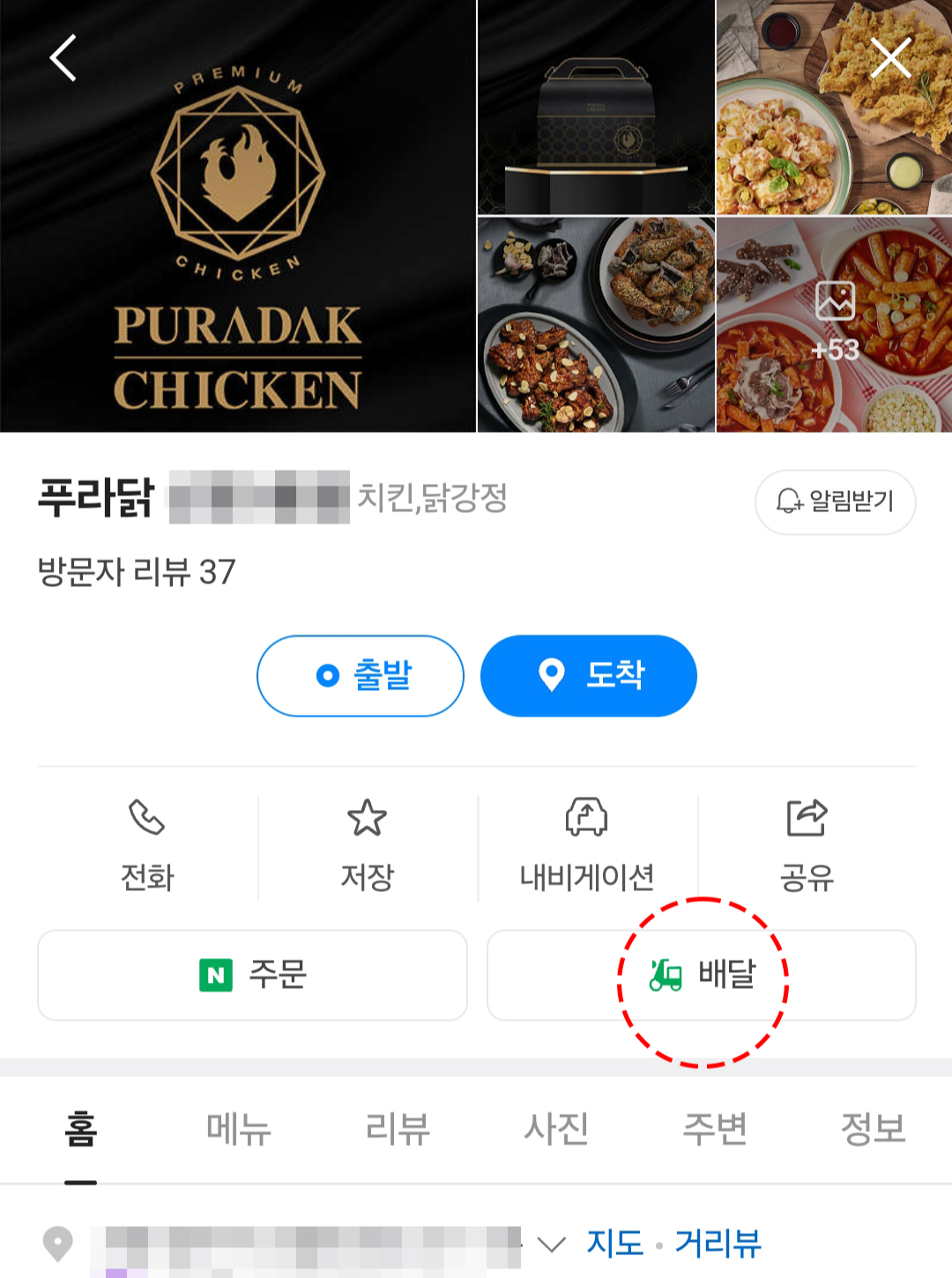Enable notifications with 알림받기
This screenshot has width=952, height=1278.
click(835, 502)
